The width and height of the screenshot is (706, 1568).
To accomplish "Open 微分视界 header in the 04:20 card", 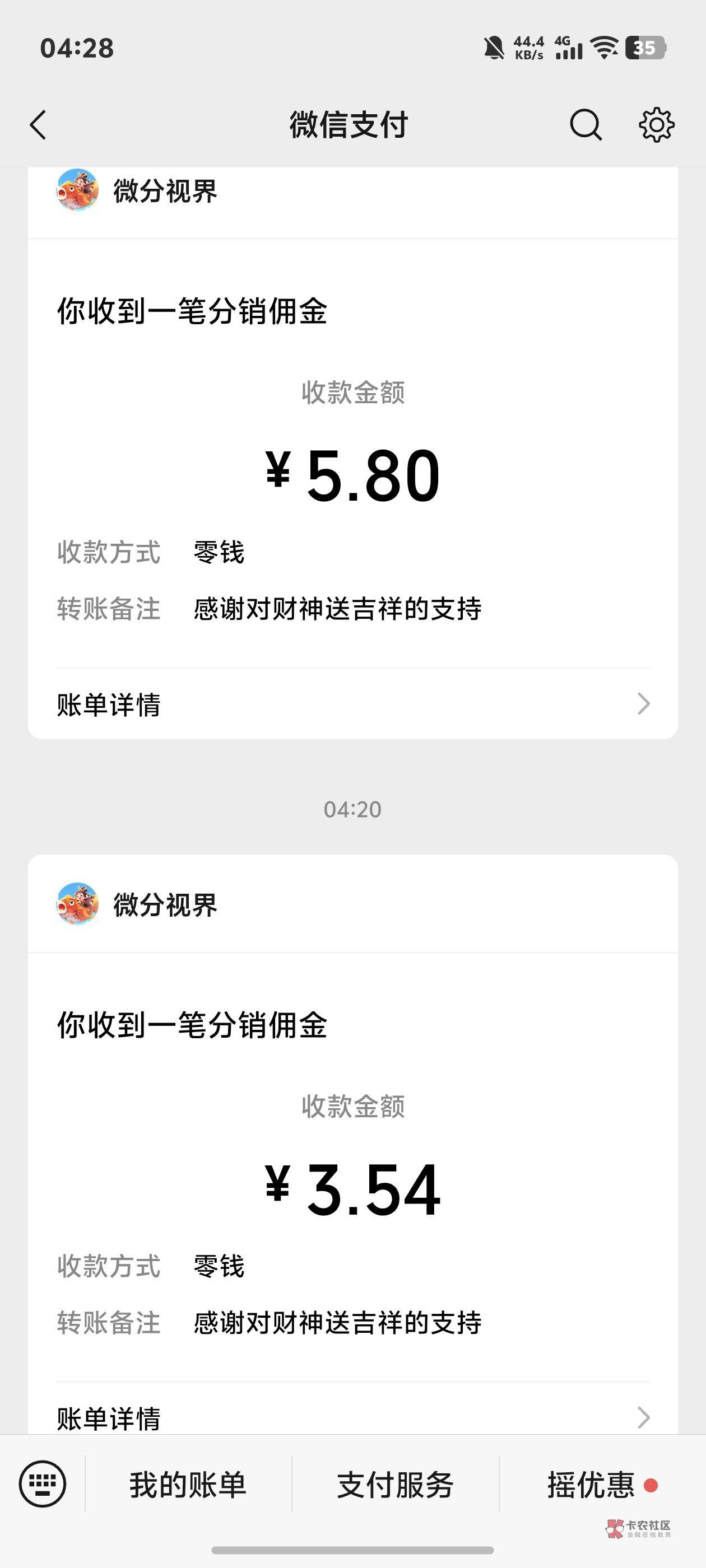I will 352,904.
